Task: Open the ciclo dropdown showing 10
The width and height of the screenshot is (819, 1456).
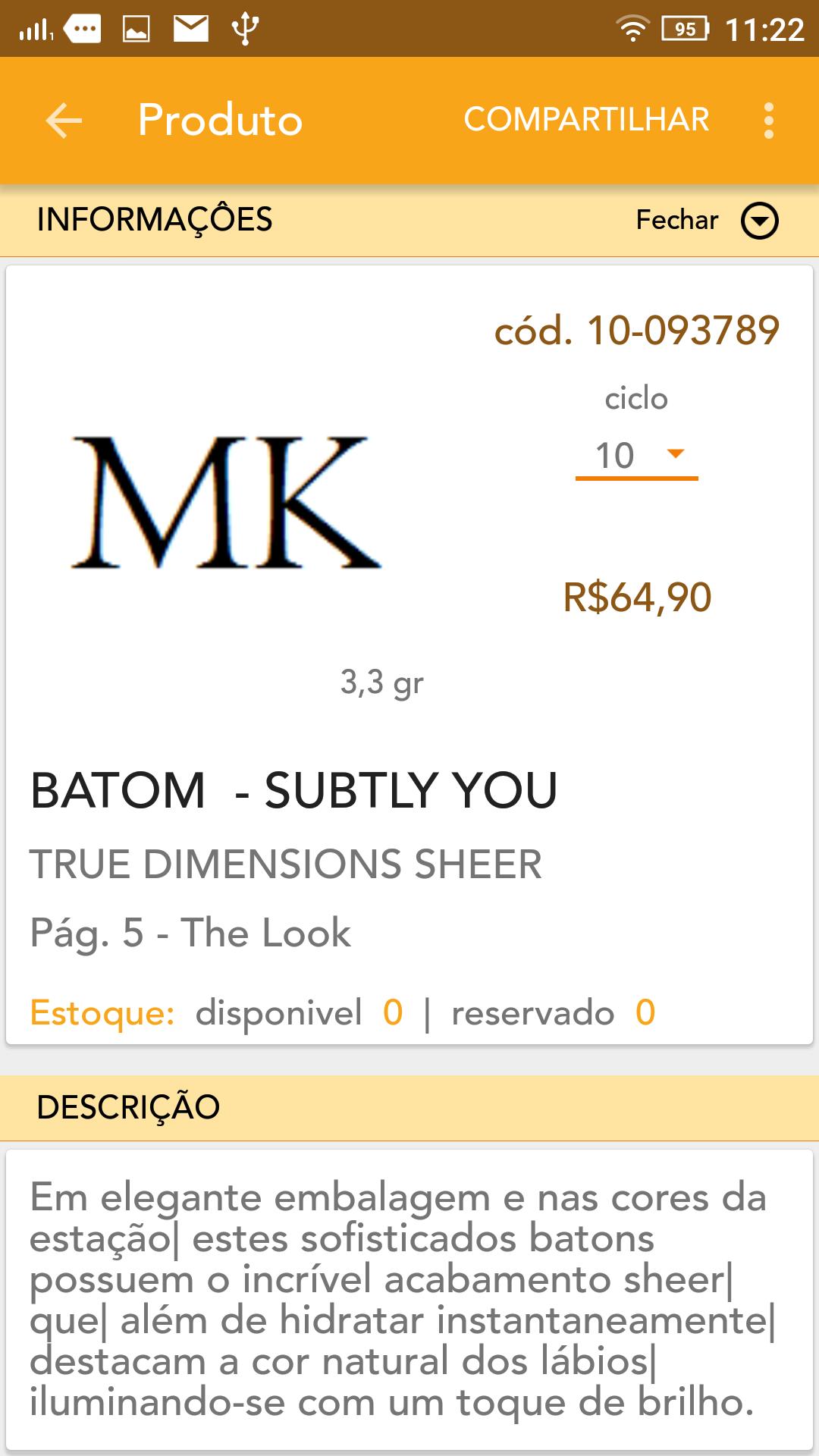Action: (637, 456)
